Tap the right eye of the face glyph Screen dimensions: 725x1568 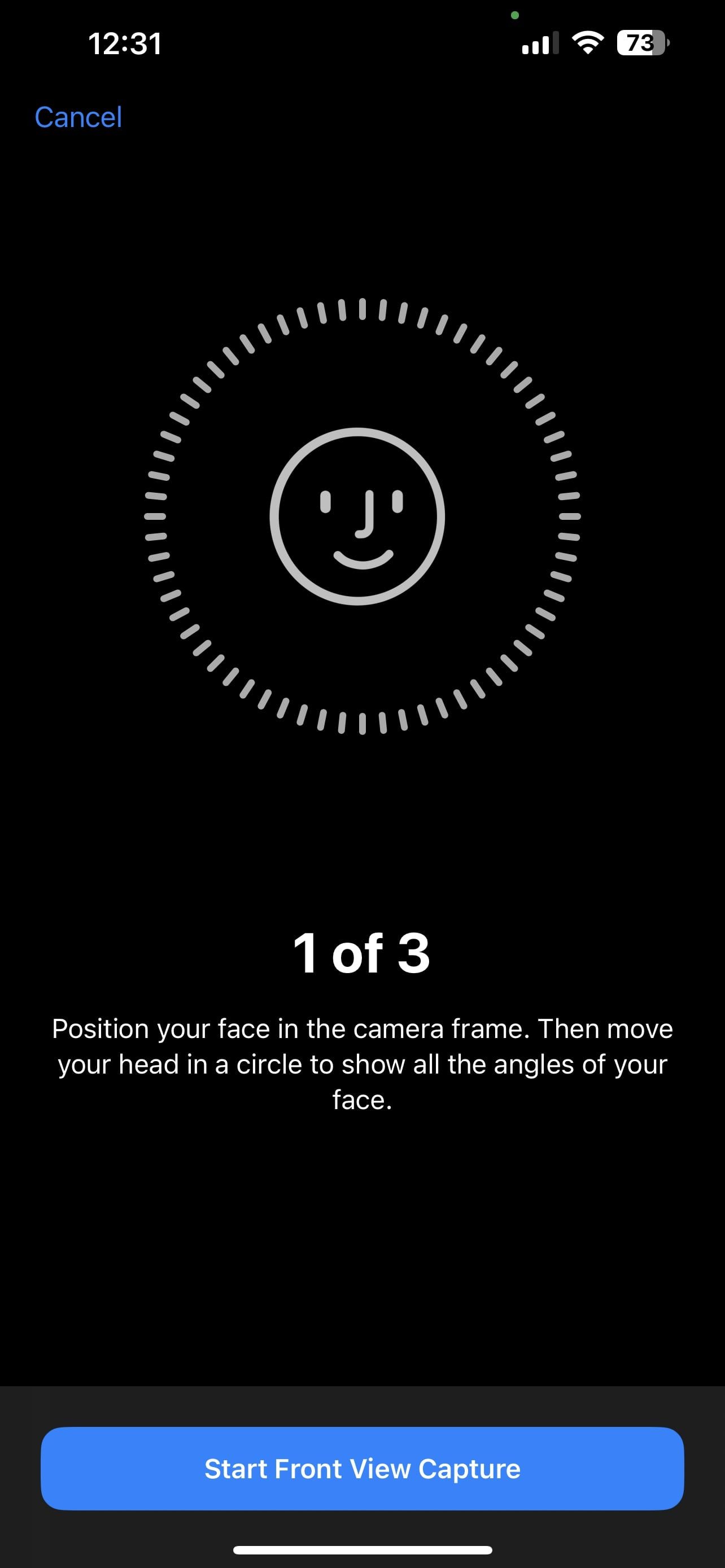(x=398, y=502)
